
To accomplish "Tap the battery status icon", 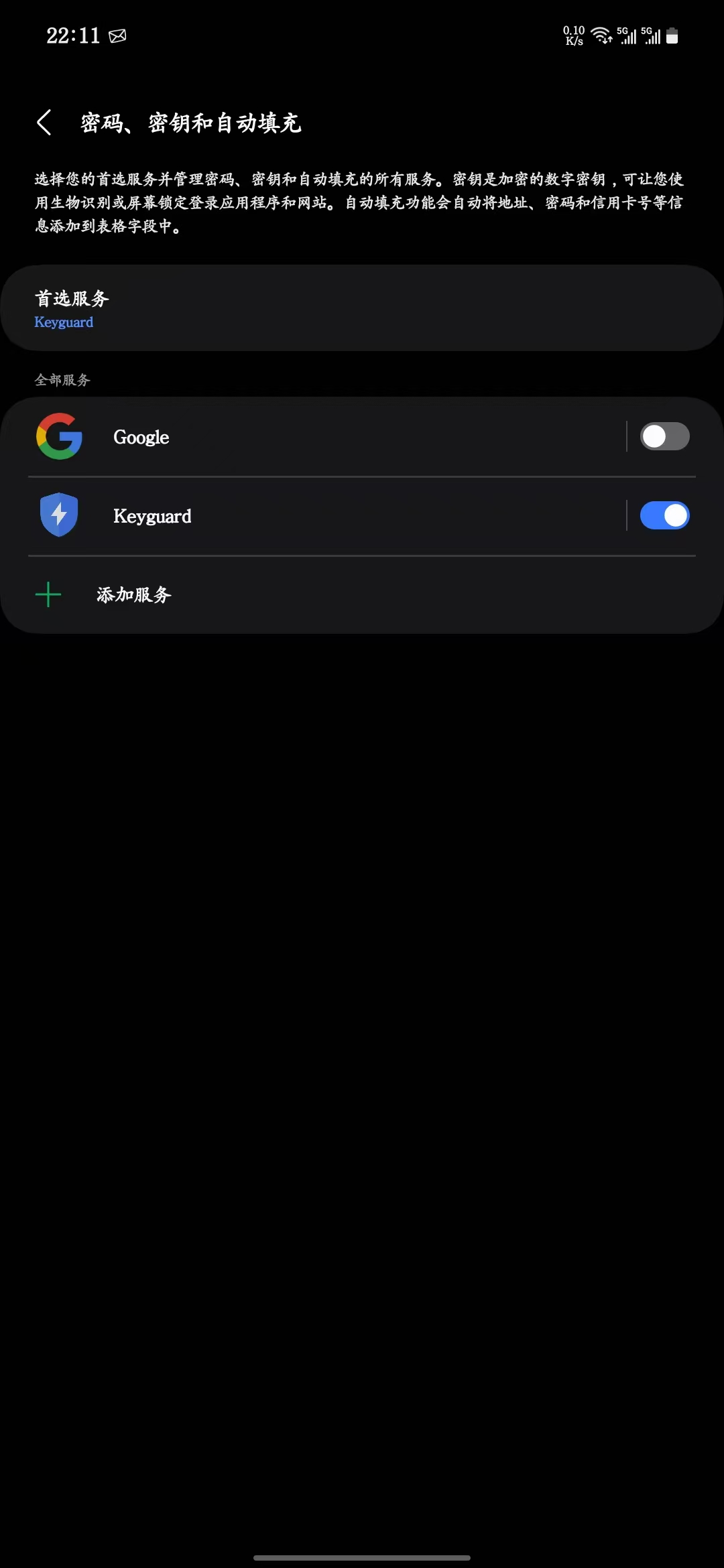I will click(672, 36).
